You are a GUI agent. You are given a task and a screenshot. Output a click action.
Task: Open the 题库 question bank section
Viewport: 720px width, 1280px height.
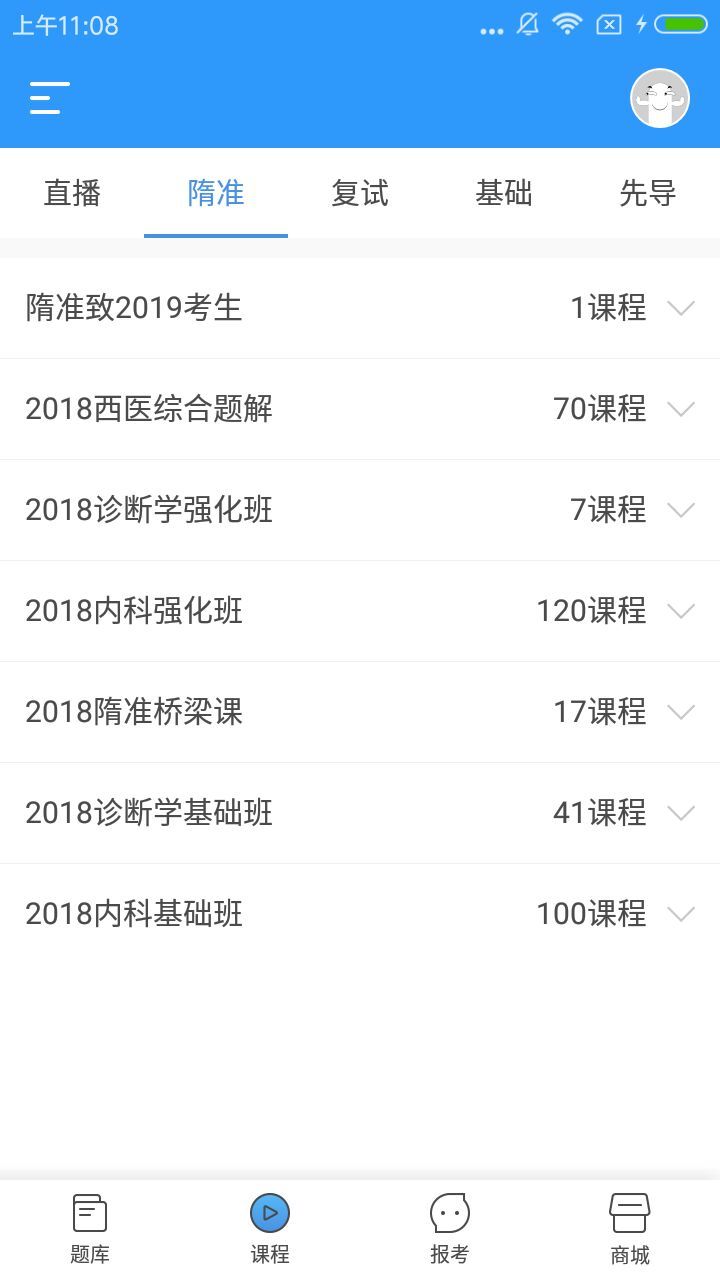[89, 1224]
